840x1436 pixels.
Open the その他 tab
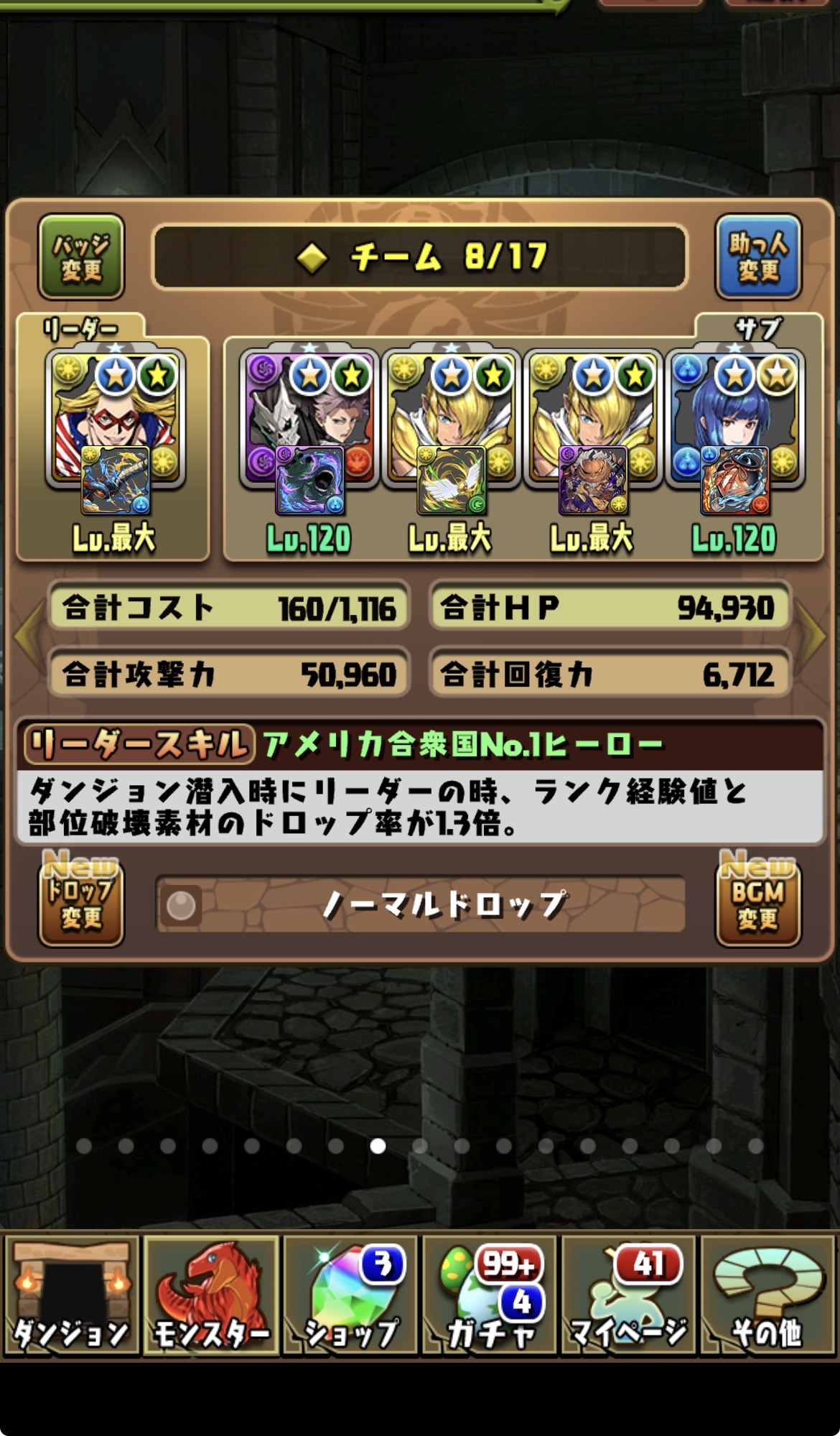click(768, 1297)
